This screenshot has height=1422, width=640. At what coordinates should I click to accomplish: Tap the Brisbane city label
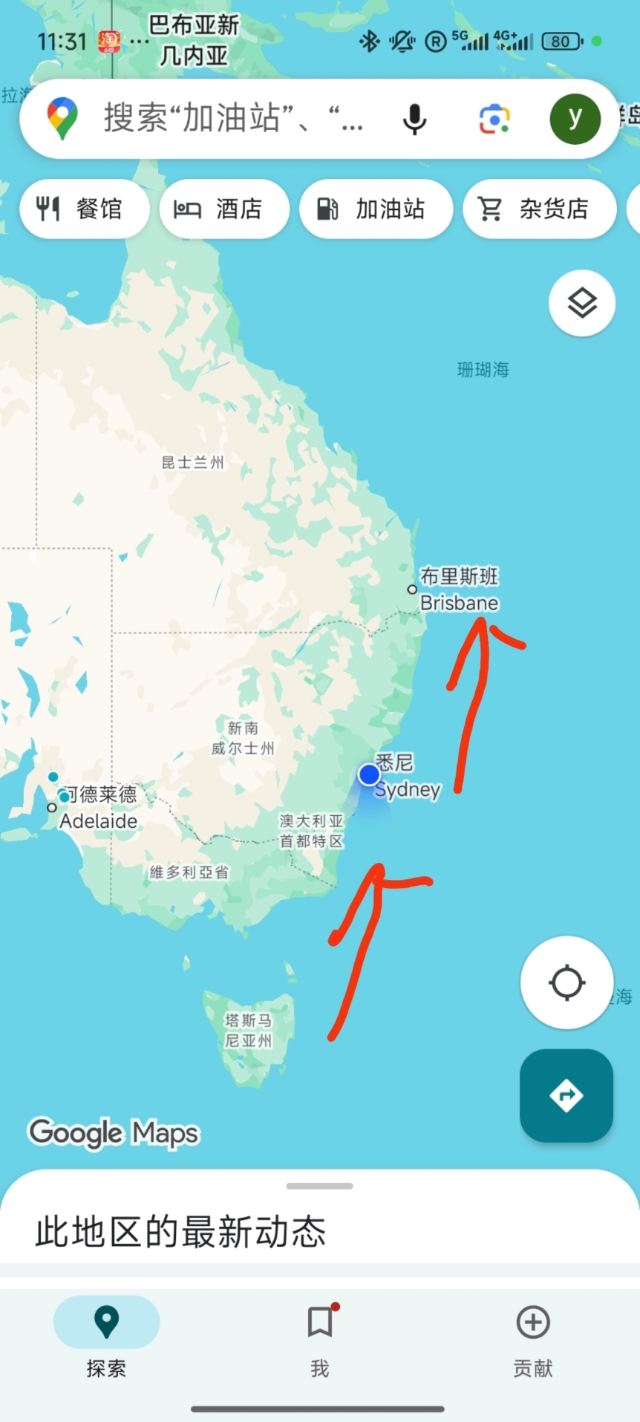click(458, 602)
